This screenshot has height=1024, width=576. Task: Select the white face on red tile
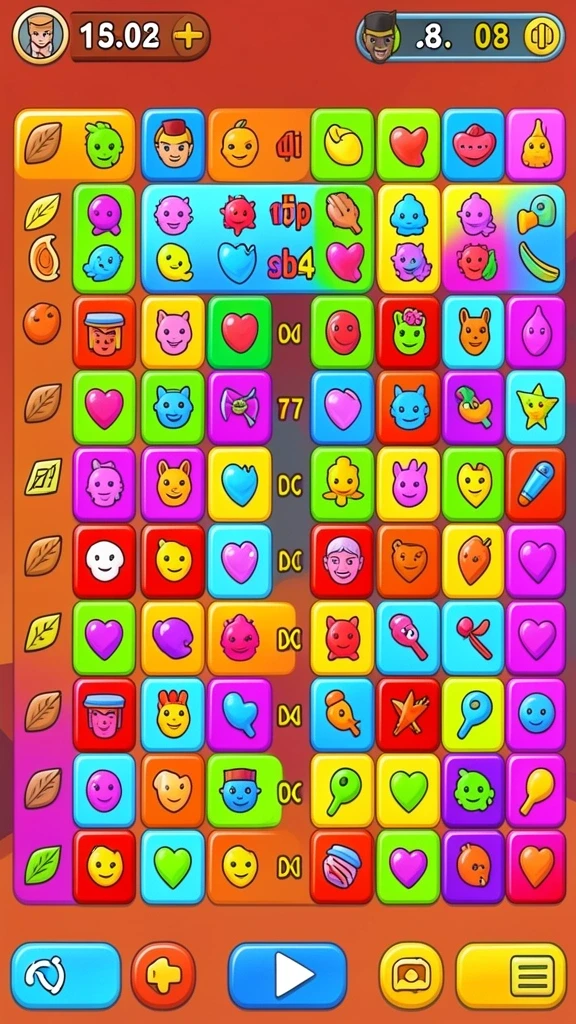(x=104, y=561)
